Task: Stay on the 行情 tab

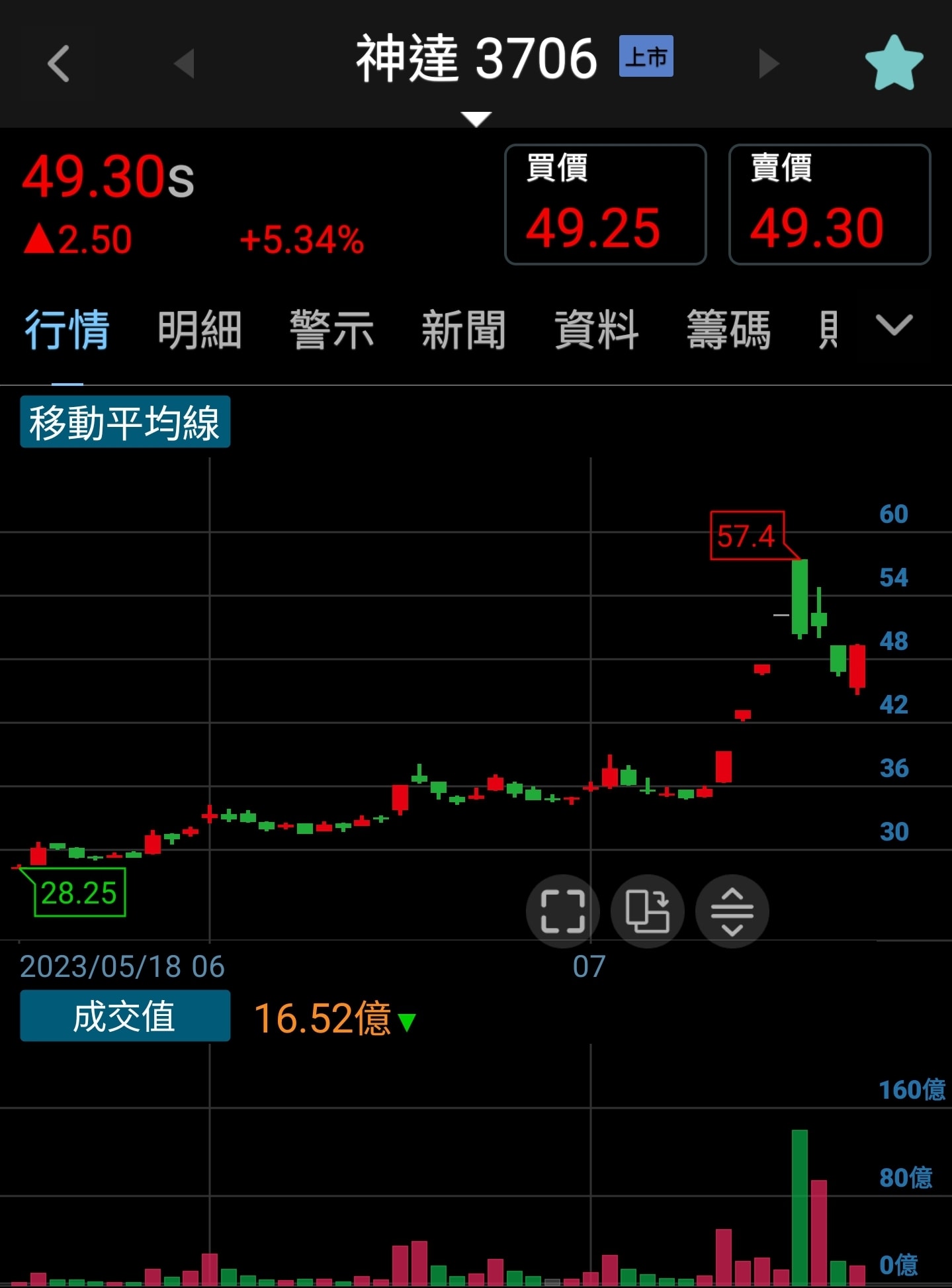Action: click(x=67, y=330)
